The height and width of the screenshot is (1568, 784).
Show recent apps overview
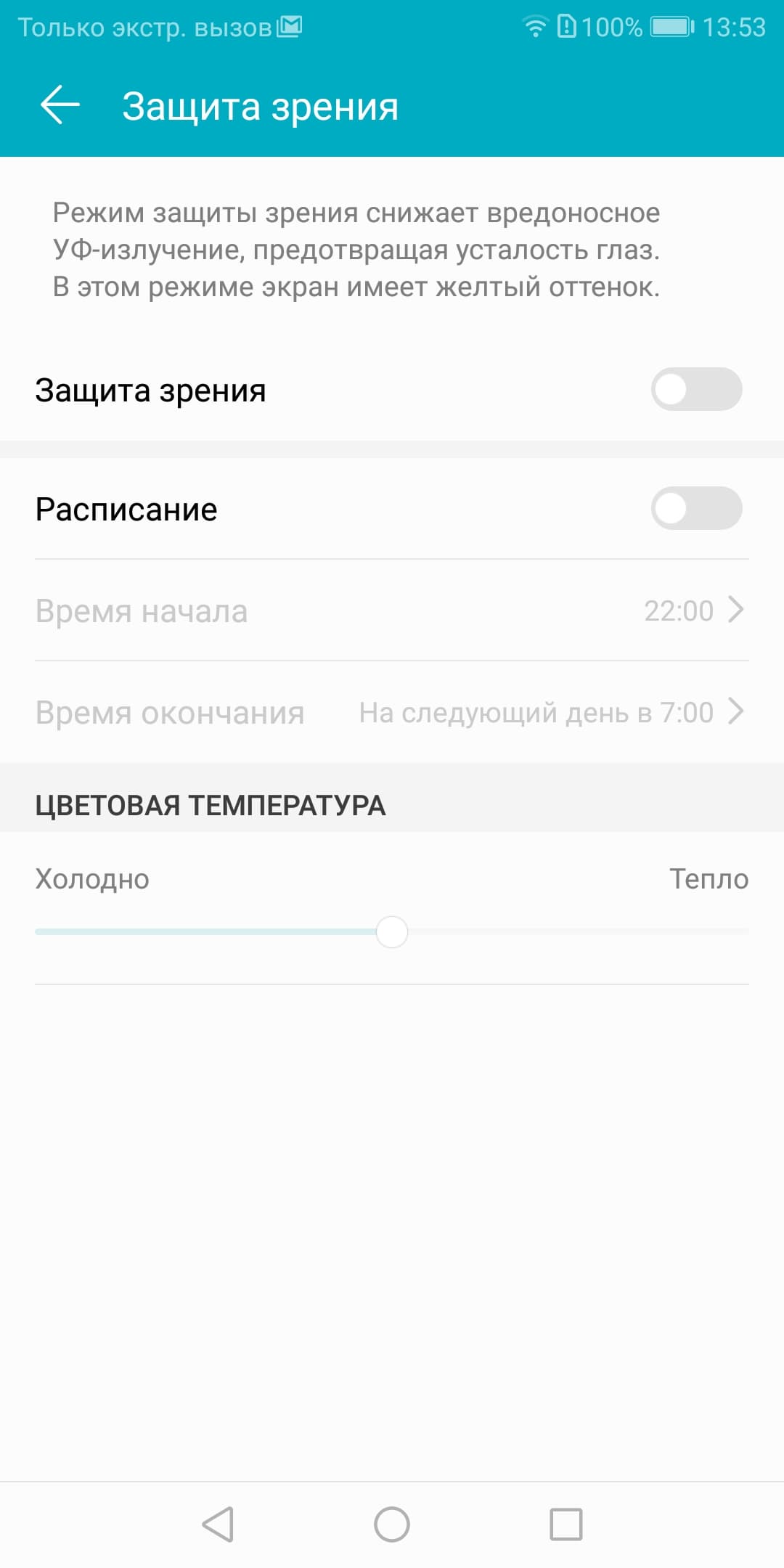565,1524
